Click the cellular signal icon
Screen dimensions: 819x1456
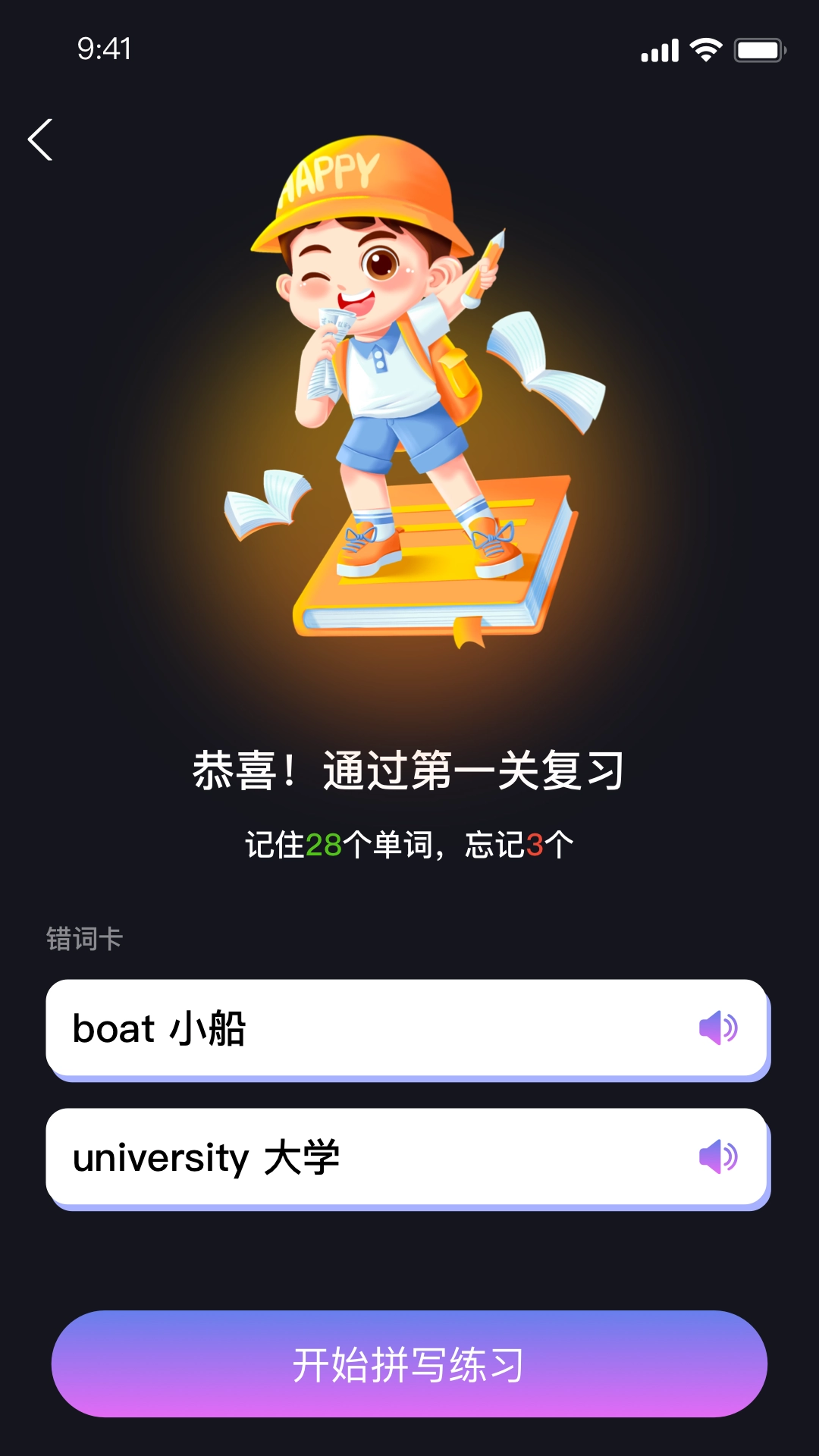pos(659,49)
